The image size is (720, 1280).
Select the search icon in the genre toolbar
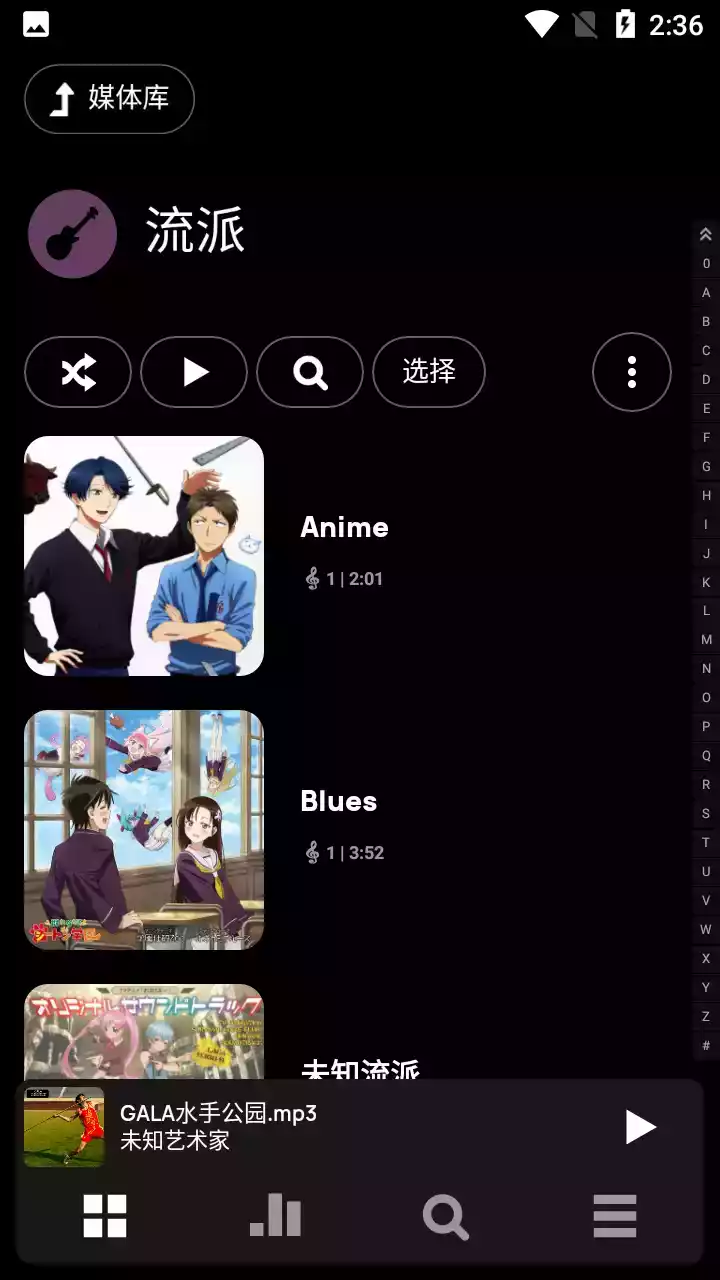pos(309,372)
